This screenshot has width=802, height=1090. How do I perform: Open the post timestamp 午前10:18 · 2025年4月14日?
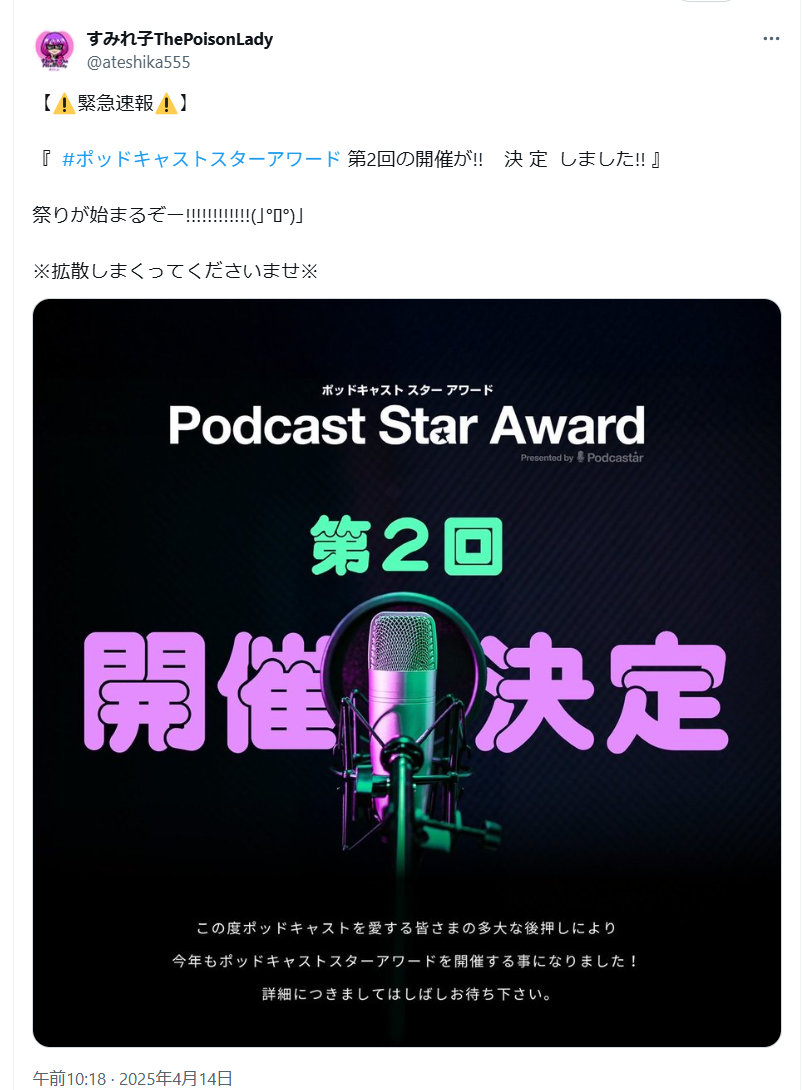pos(133,1077)
